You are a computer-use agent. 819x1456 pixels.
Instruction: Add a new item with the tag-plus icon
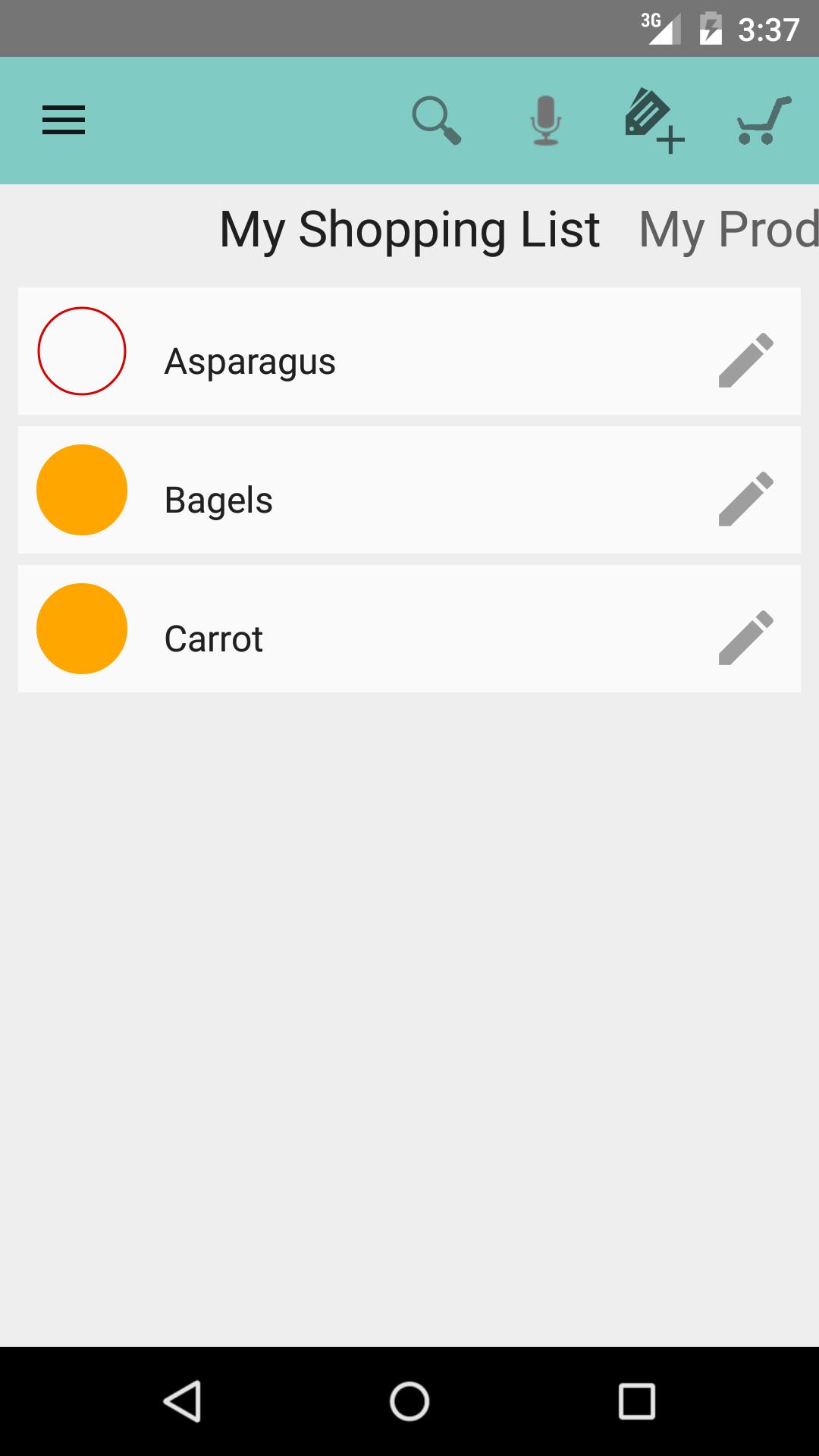(x=652, y=121)
